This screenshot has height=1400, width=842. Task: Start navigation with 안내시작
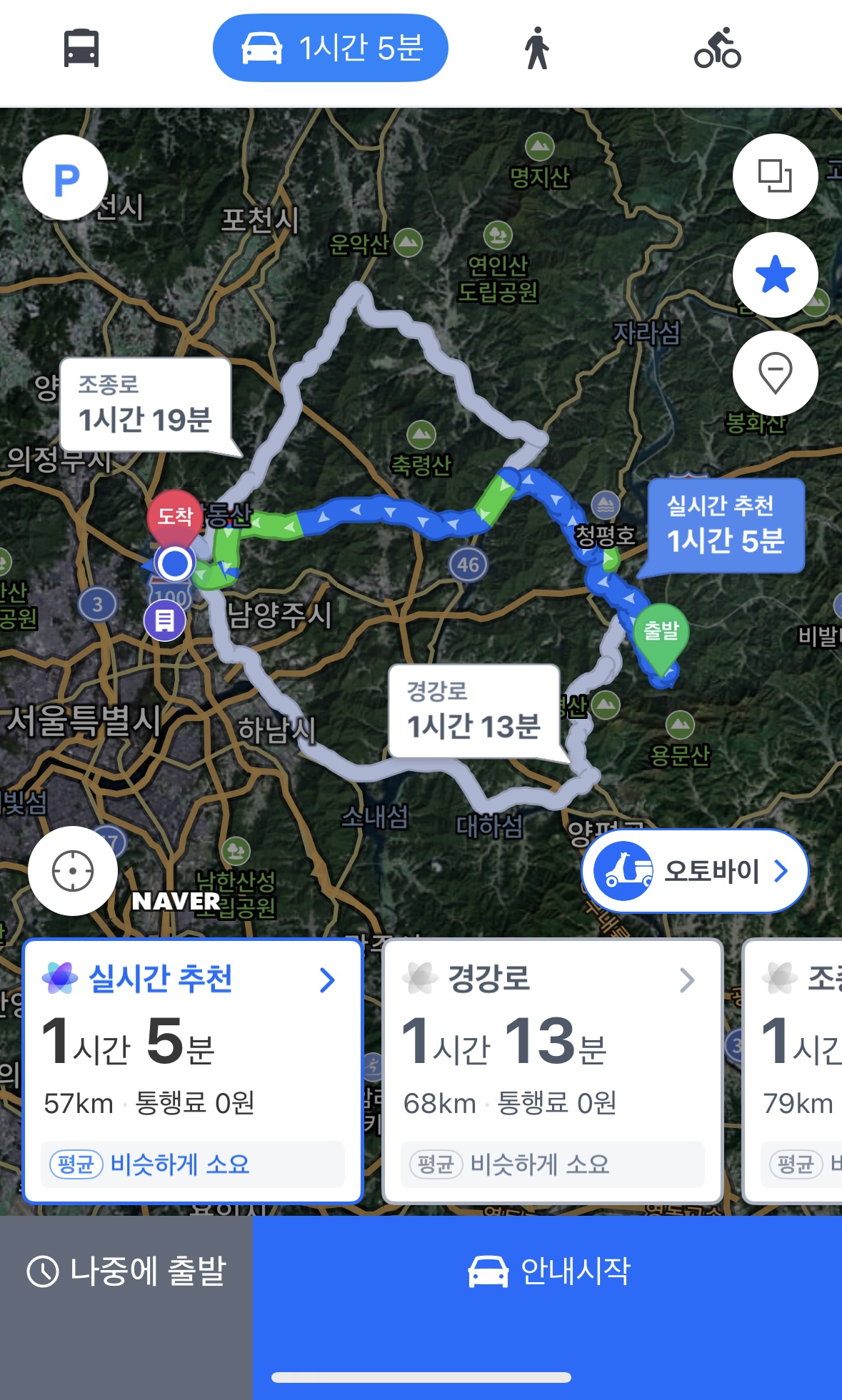[x=548, y=1271]
